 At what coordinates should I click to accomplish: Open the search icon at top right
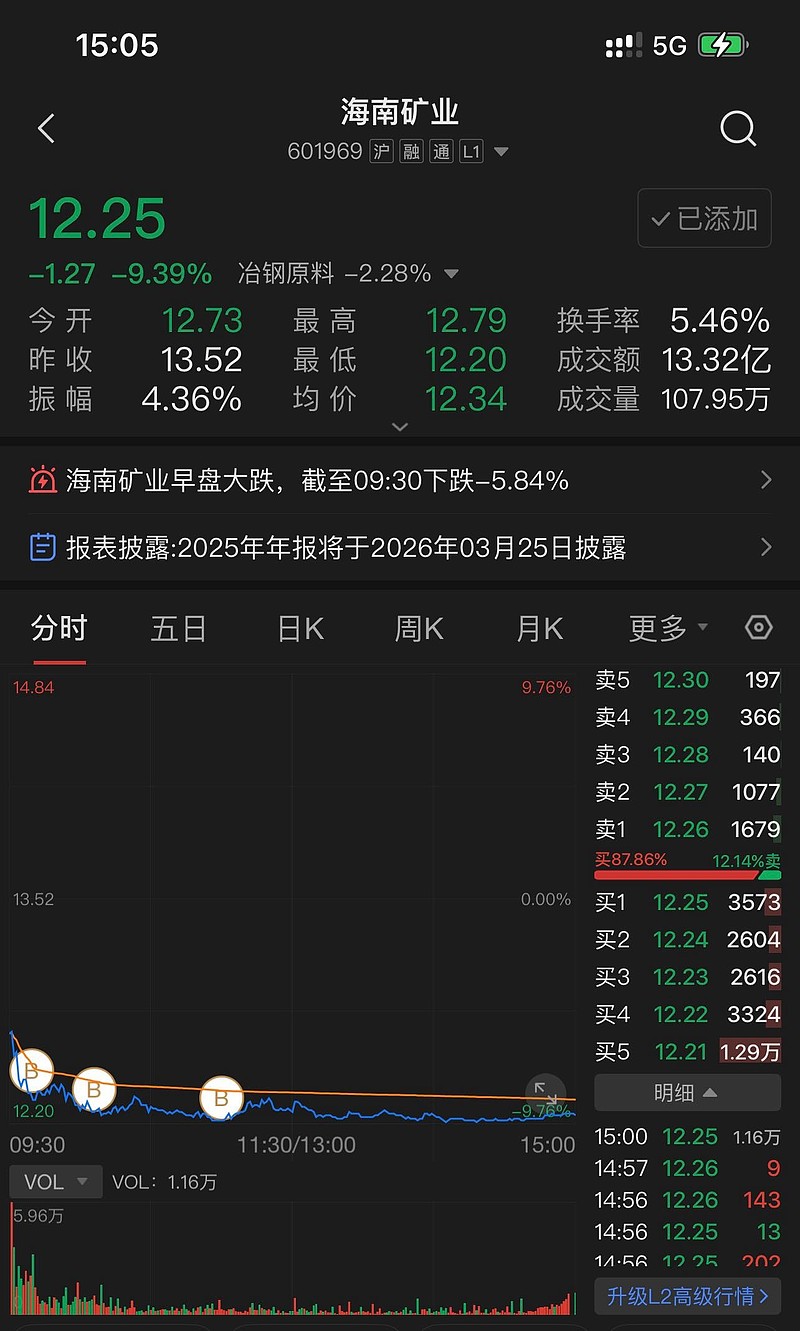point(738,128)
